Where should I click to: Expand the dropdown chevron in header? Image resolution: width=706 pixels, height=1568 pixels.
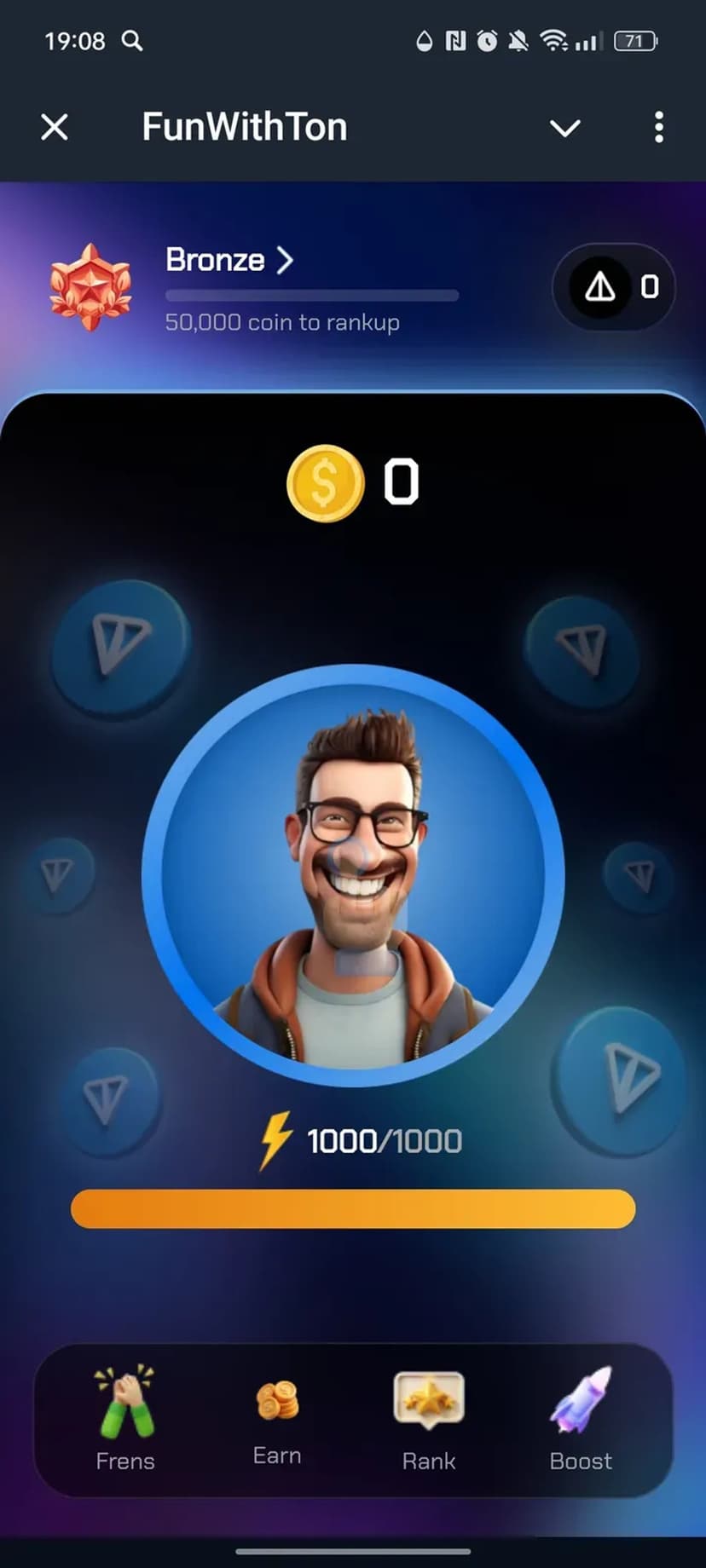tap(564, 128)
